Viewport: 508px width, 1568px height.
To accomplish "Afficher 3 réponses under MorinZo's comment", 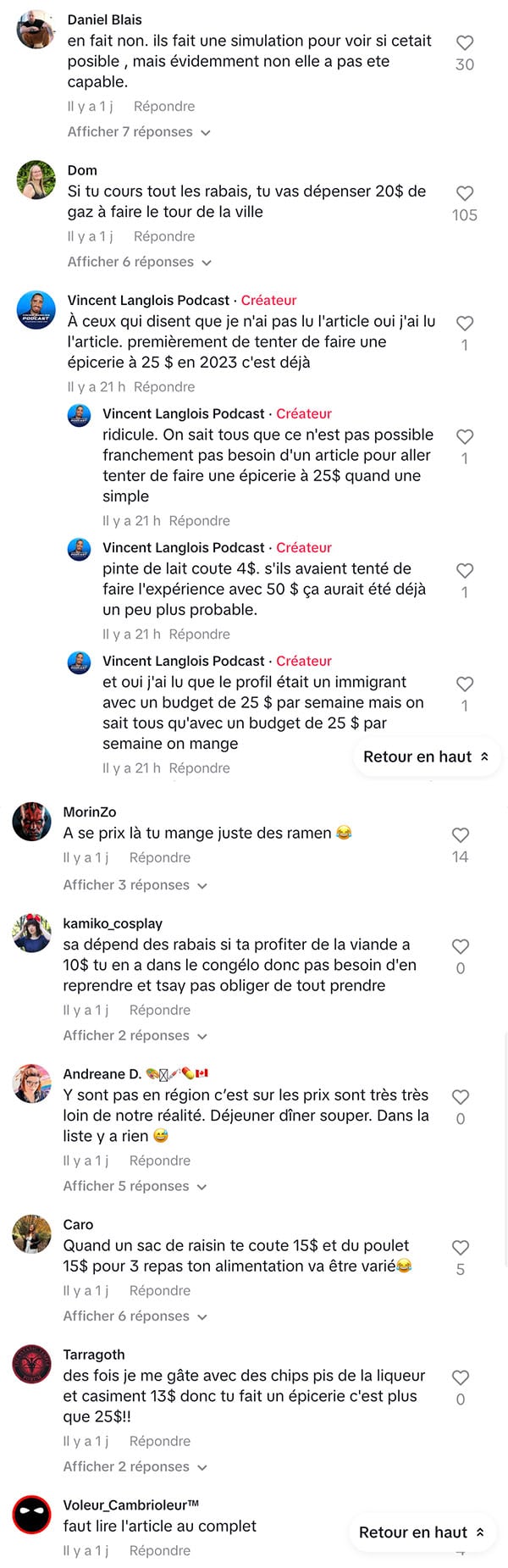I will 135,885.
